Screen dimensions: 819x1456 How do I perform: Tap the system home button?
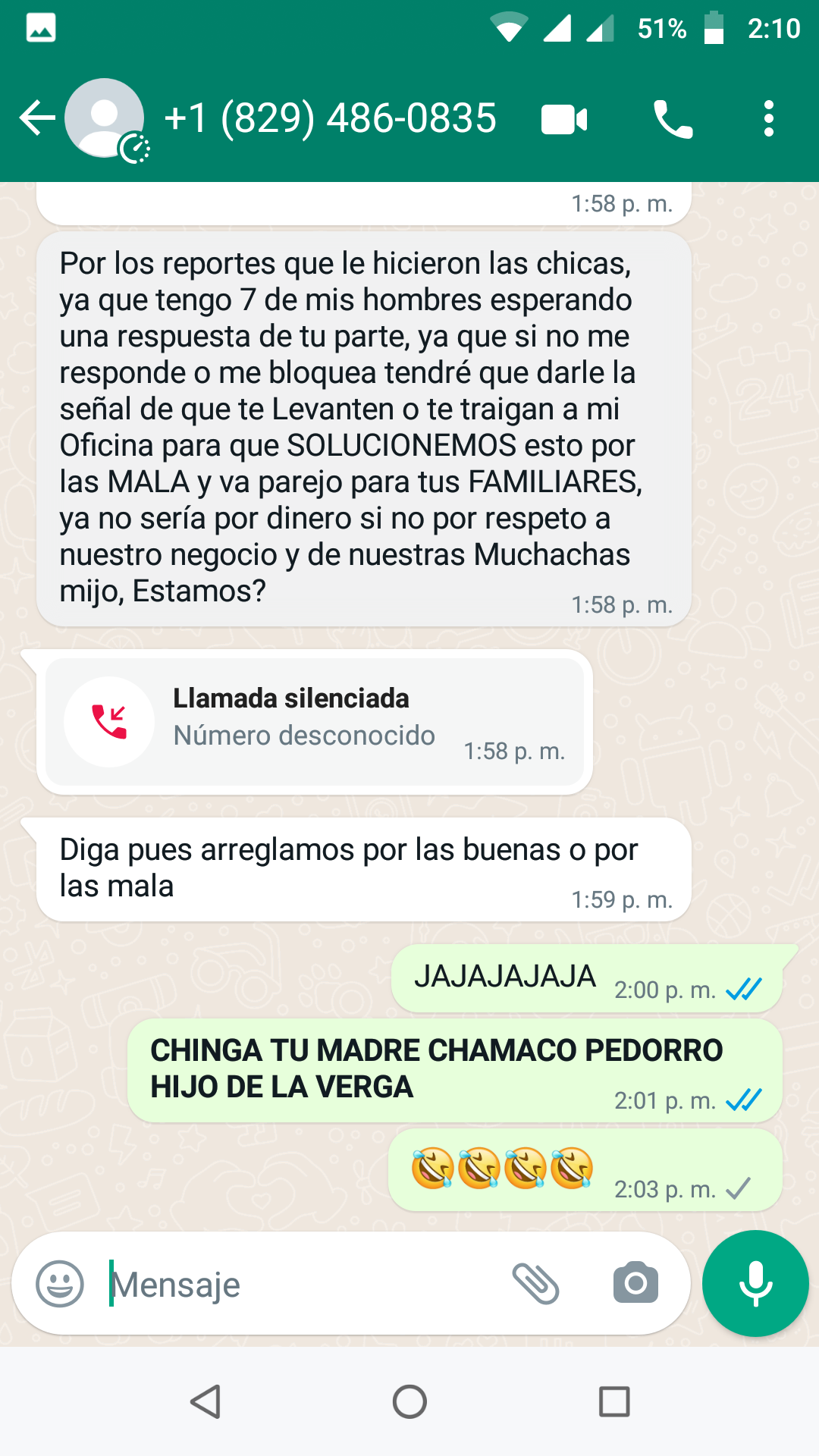click(x=409, y=1401)
